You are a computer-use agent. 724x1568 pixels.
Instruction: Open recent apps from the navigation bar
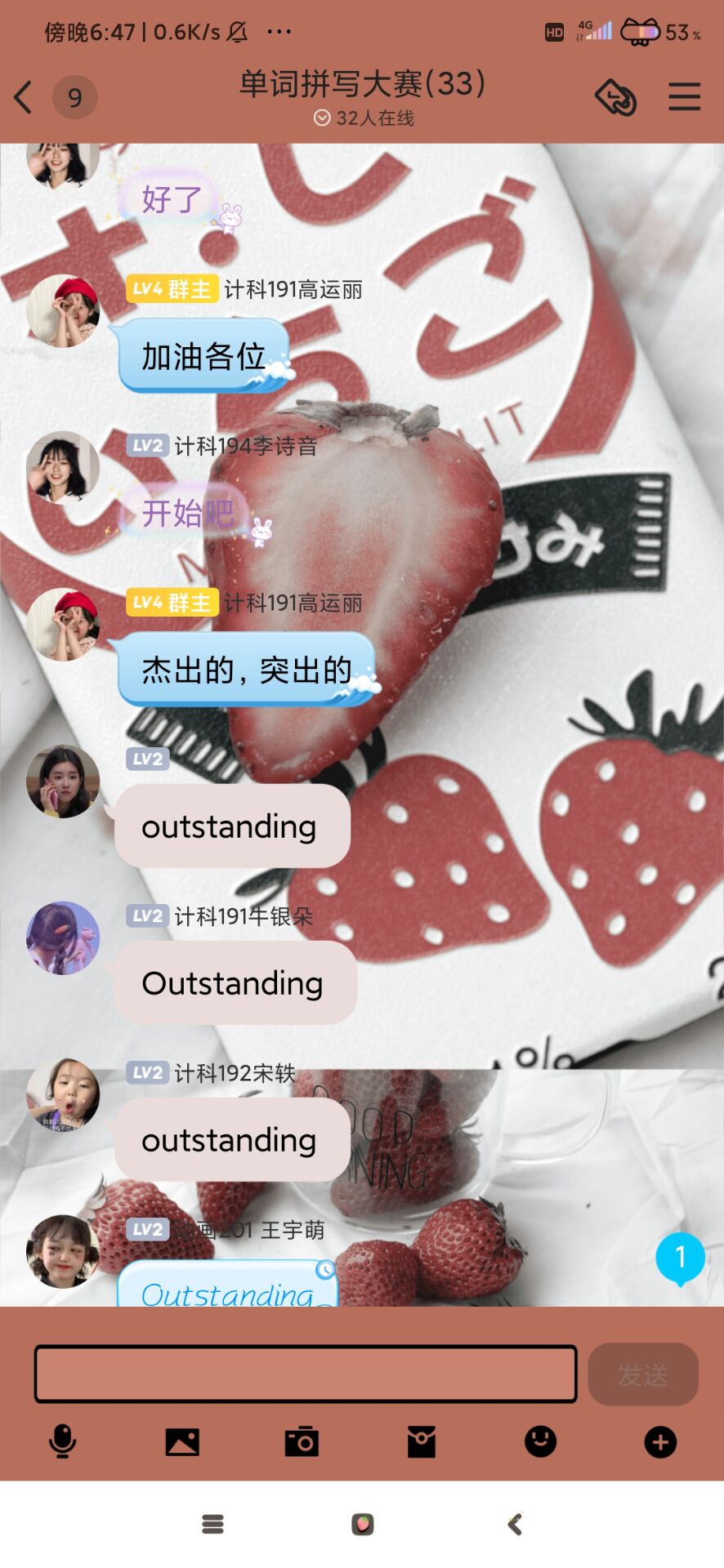pos(212,1524)
